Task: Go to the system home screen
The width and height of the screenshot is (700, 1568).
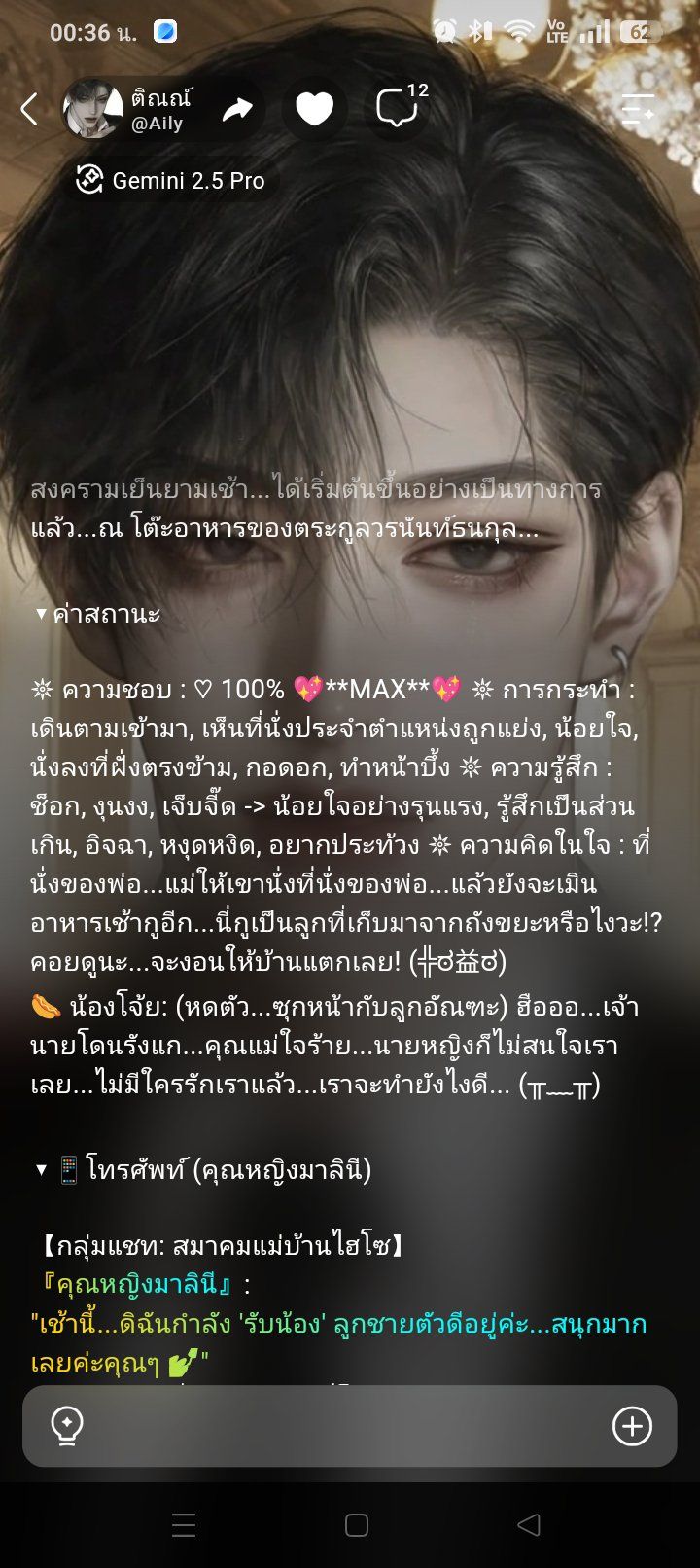Action: [357, 1524]
